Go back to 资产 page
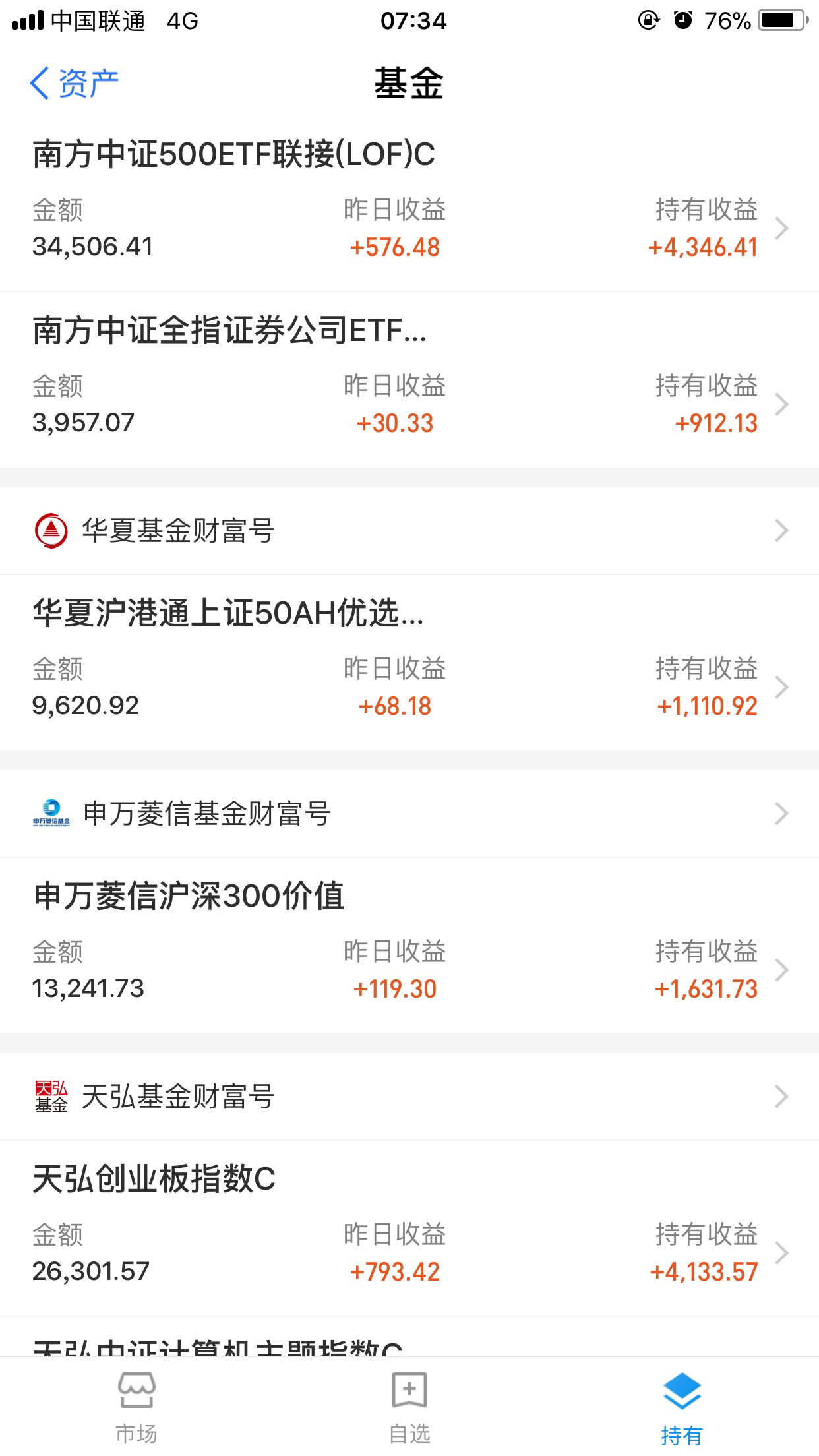This screenshot has width=819, height=1456. tap(74, 84)
